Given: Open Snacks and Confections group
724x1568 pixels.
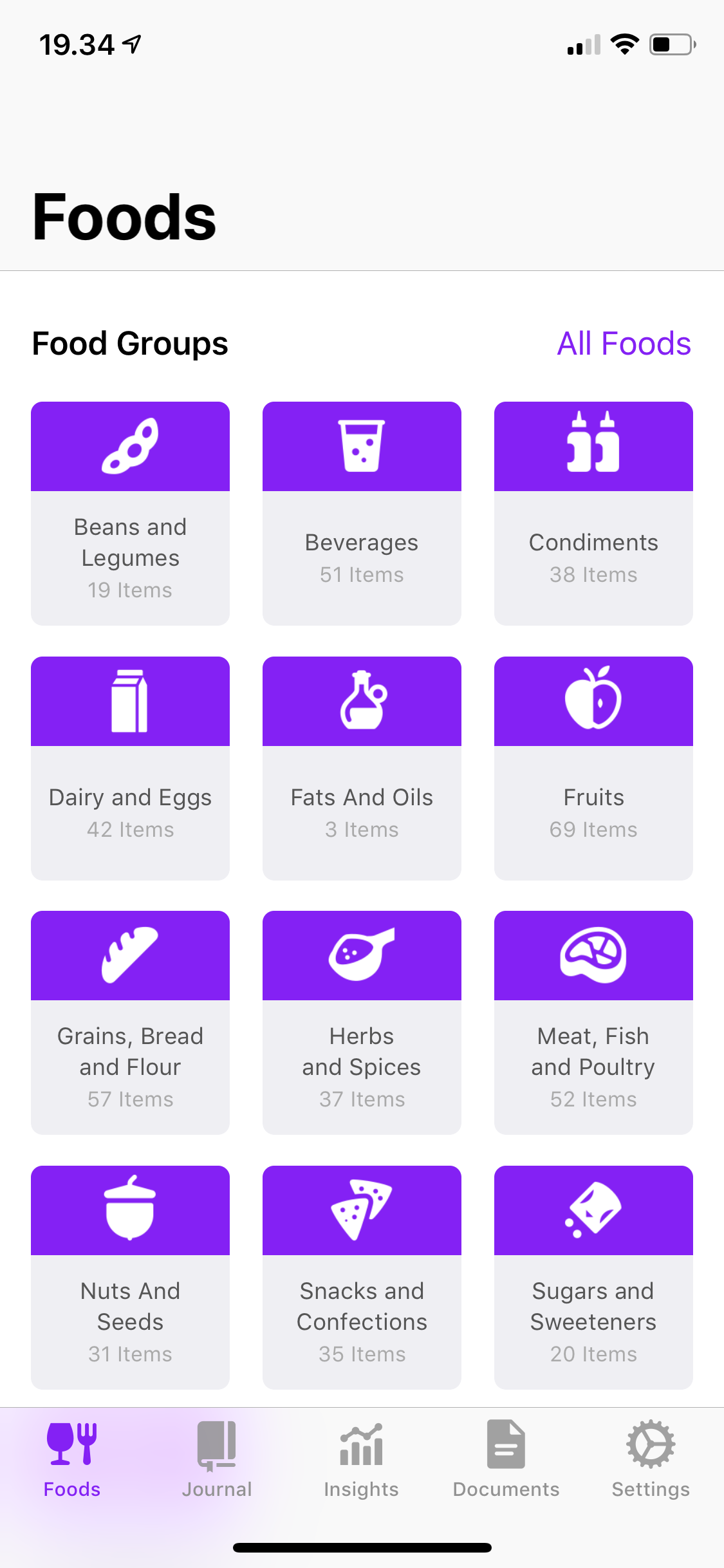Looking at the screenshot, I should pos(362,1277).
